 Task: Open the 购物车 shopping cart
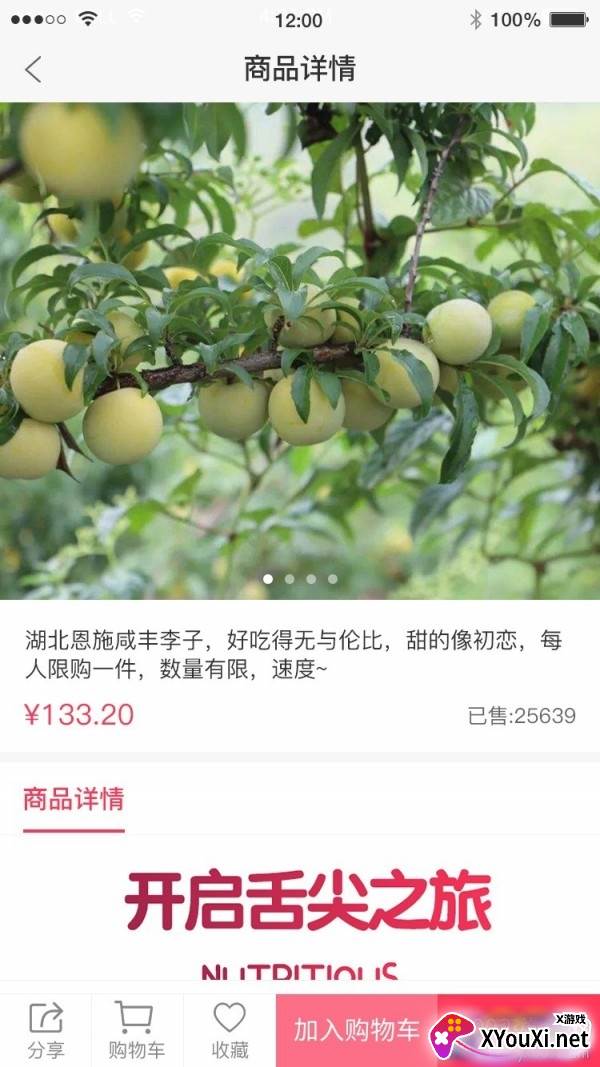tap(137, 1030)
